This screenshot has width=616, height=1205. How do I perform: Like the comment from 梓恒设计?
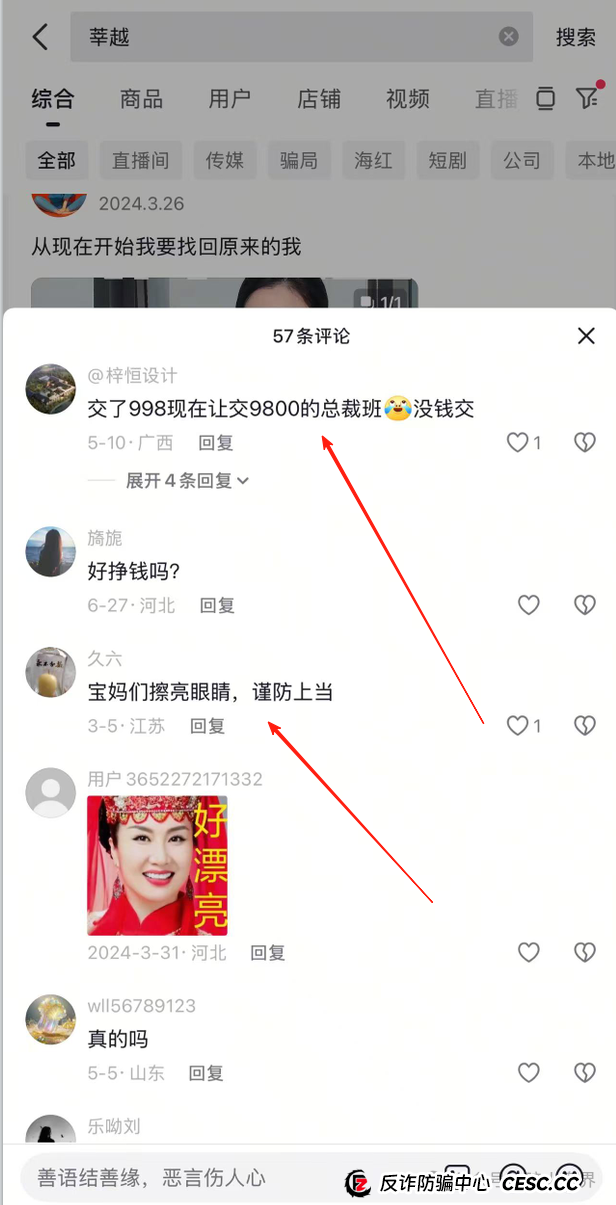[x=518, y=442]
